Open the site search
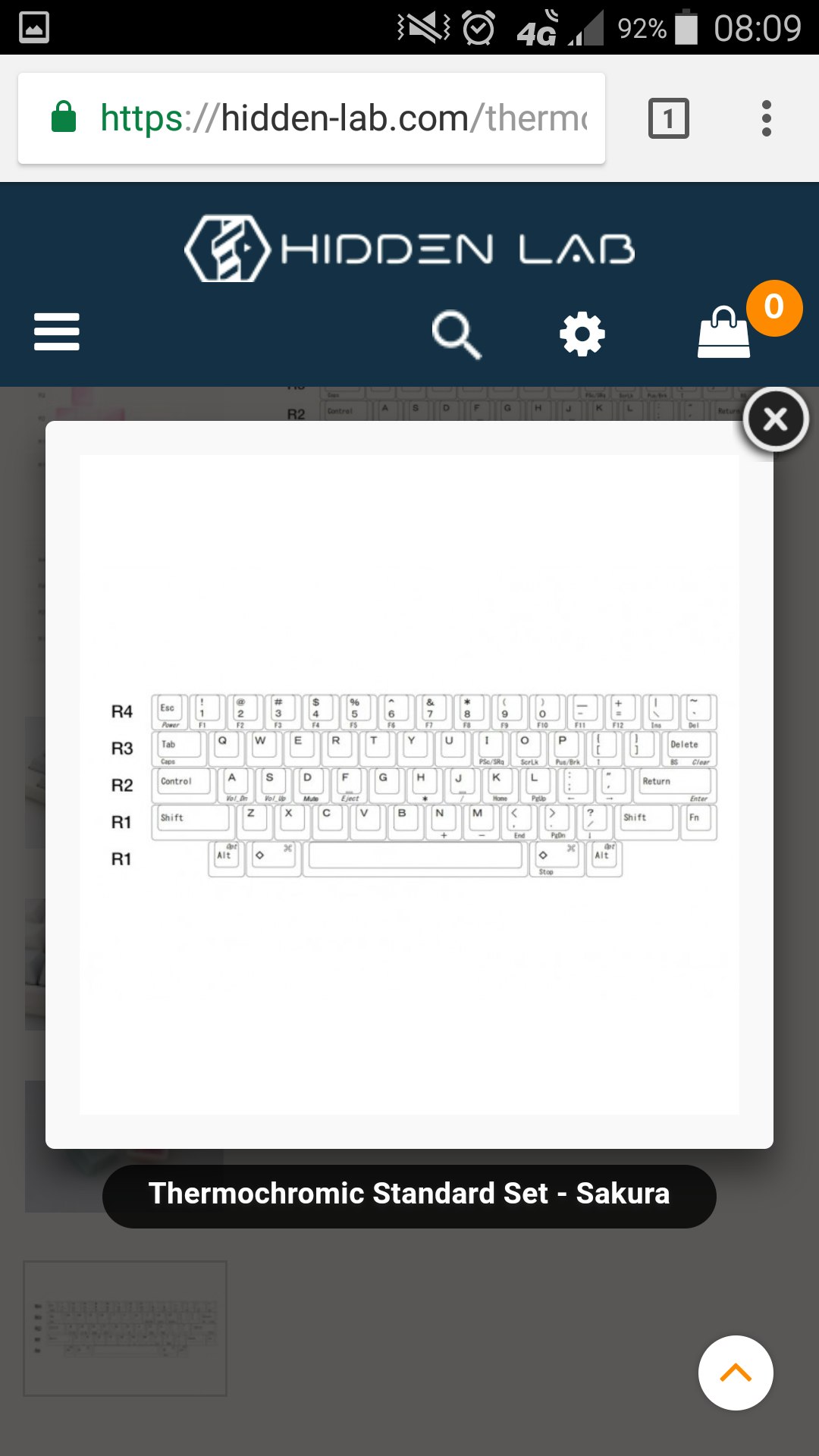Viewport: 819px width, 1456px height. (456, 334)
